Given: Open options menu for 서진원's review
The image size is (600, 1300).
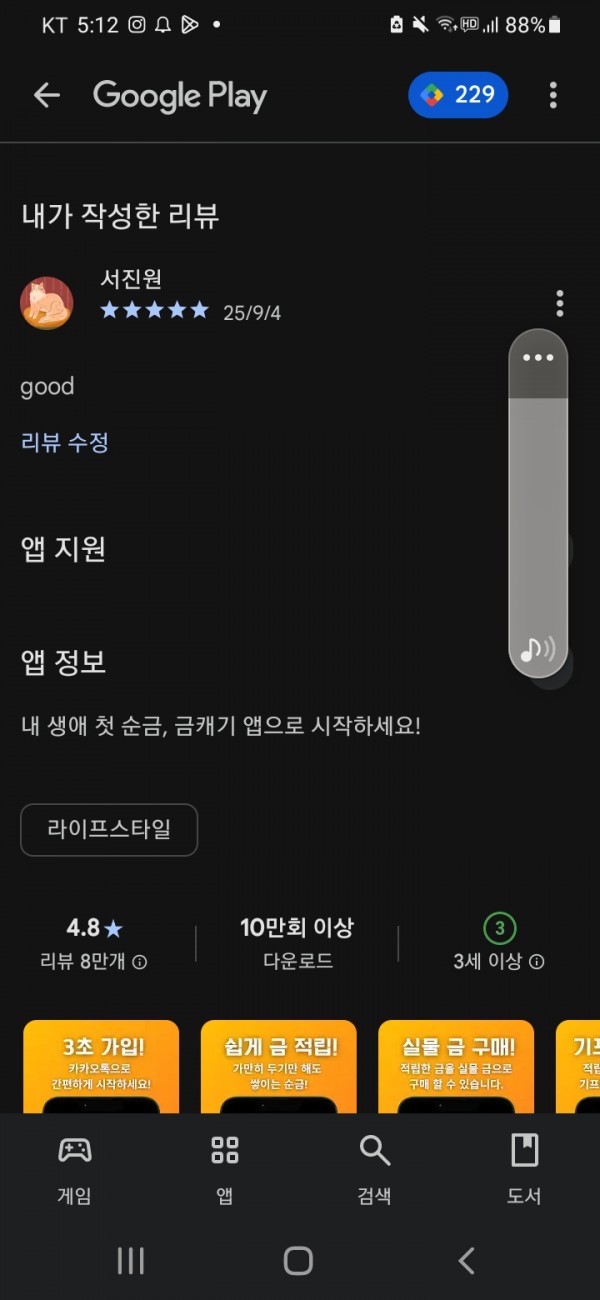Looking at the screenshot, I should [560, 303].
